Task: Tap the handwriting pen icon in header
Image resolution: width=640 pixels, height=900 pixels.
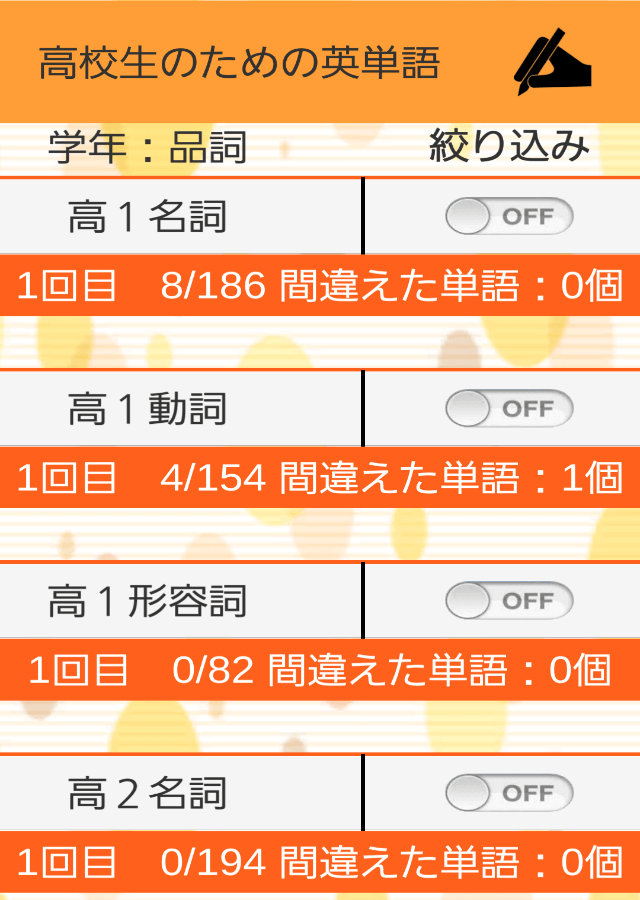Action: pyautogui.click(x=553, y=62)
